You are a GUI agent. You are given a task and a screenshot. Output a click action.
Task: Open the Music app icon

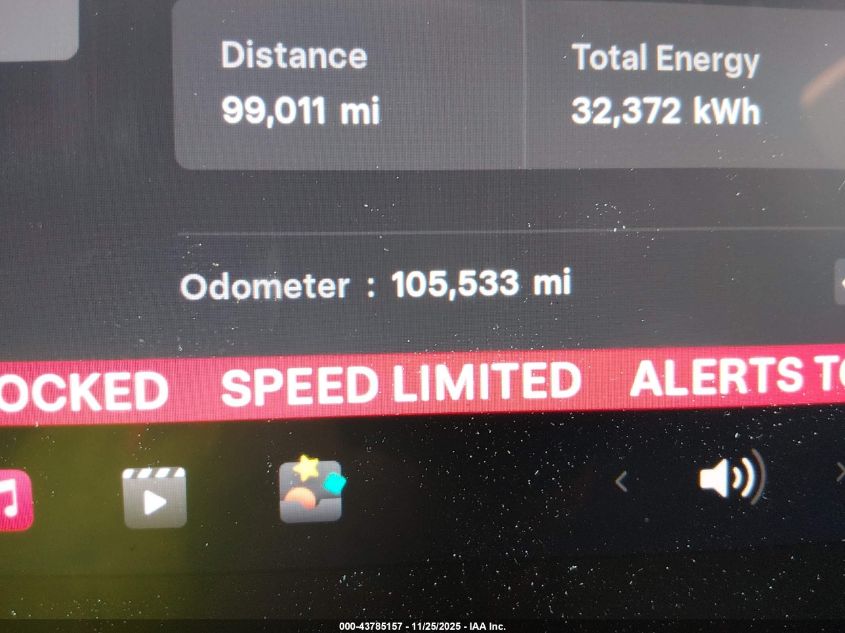coord(12,498)
